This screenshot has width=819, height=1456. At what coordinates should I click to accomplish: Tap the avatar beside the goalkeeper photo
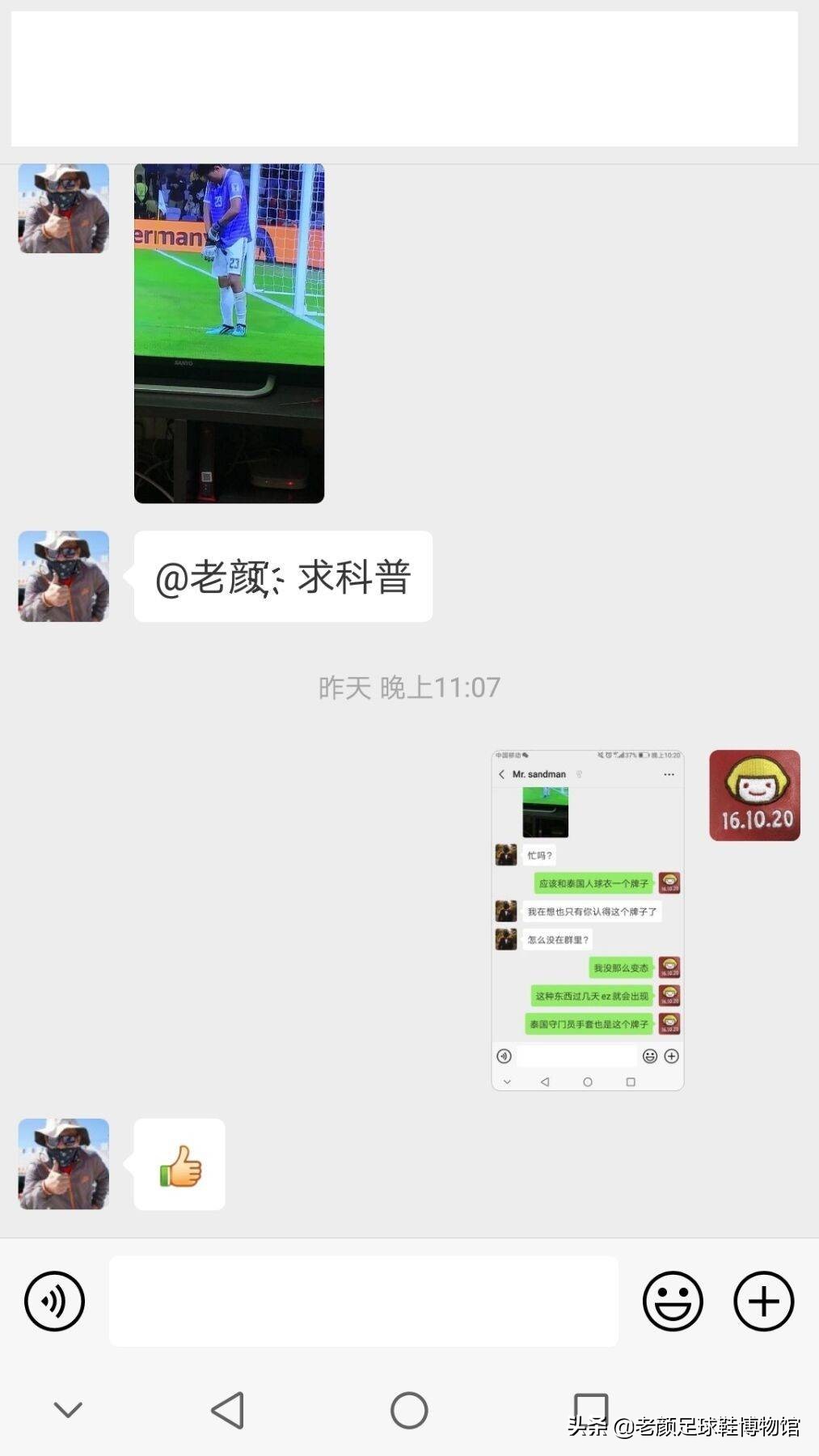tap(63, 207)
